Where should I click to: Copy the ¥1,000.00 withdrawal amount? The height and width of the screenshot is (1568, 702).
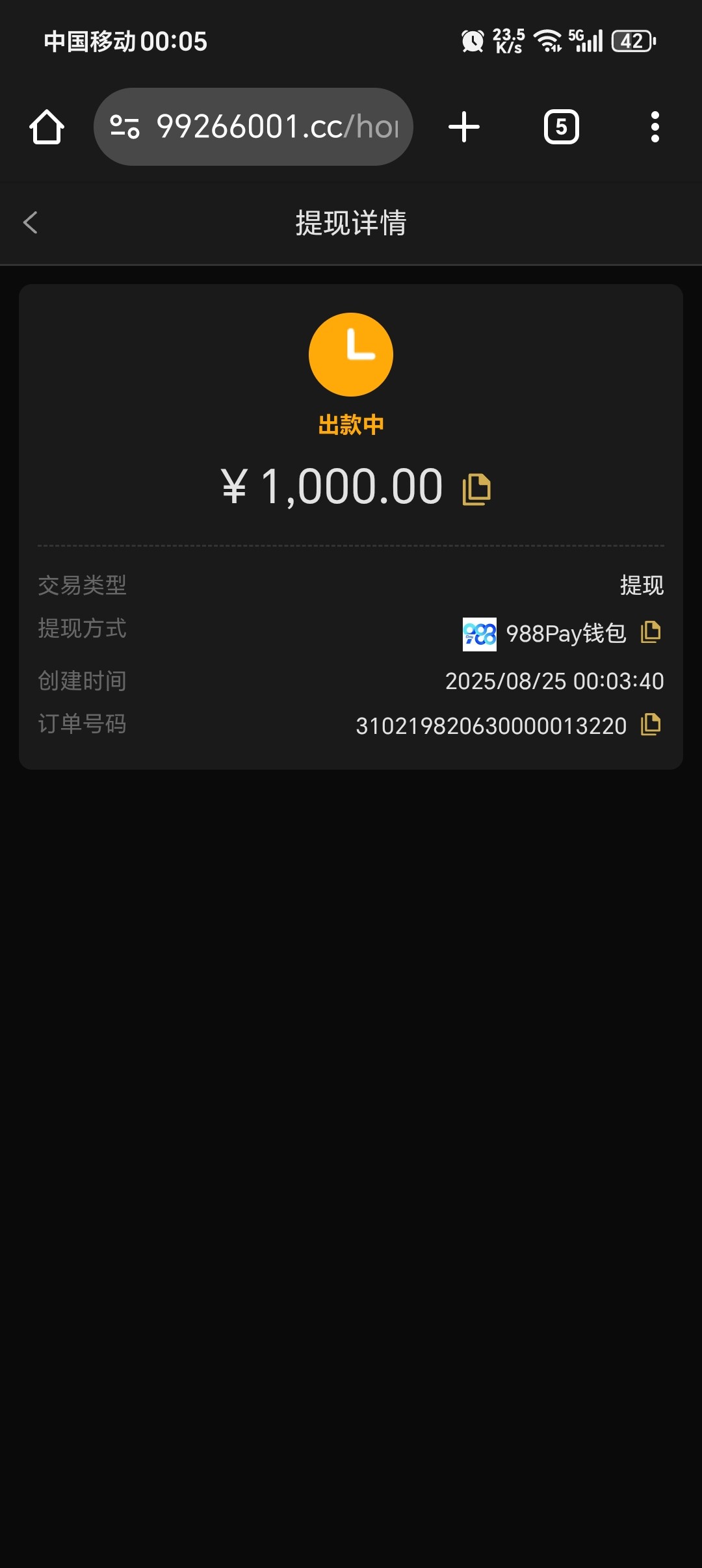click(476, 490)
